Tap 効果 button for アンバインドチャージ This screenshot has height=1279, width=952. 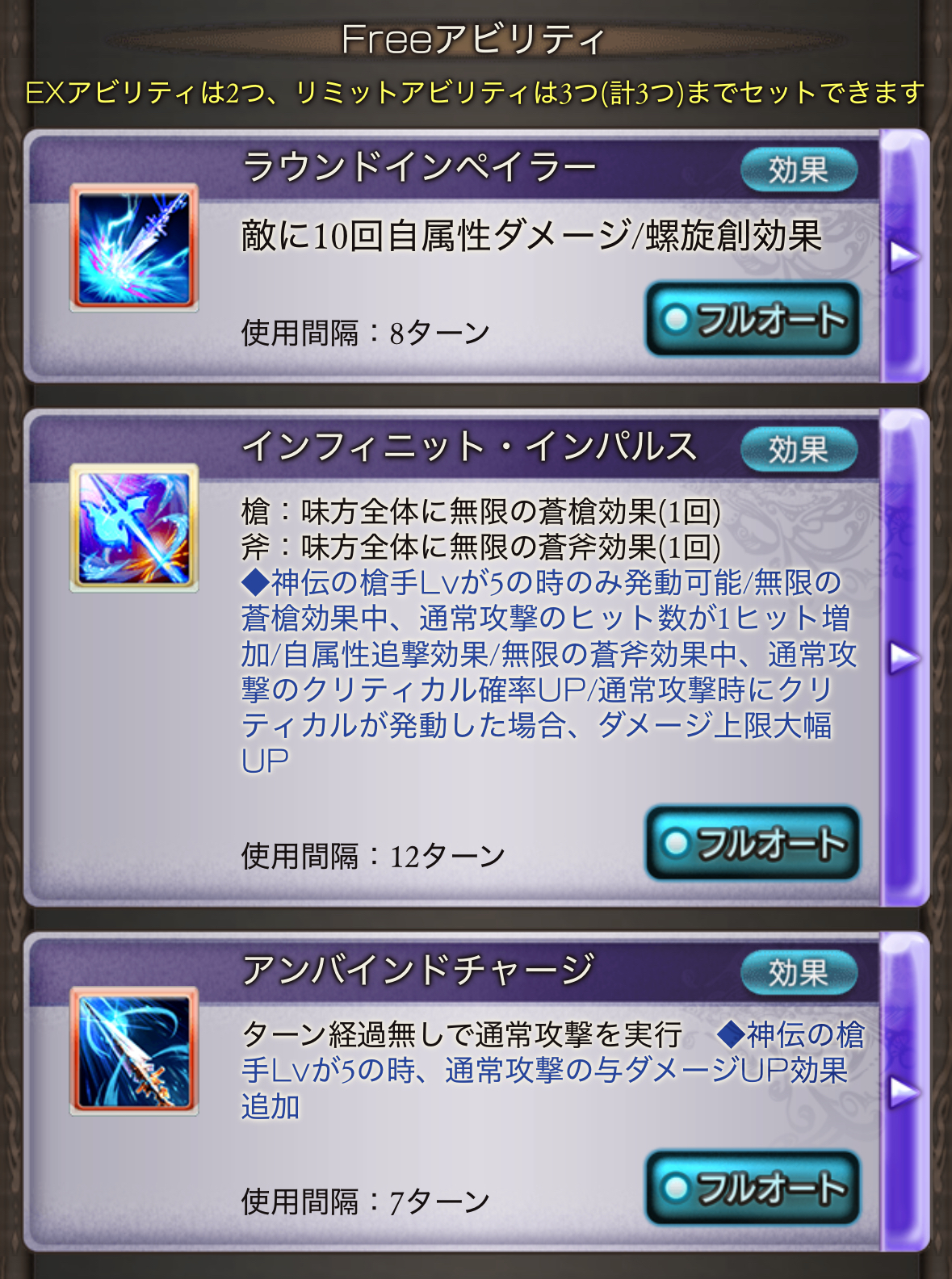(x=798, y=973)
